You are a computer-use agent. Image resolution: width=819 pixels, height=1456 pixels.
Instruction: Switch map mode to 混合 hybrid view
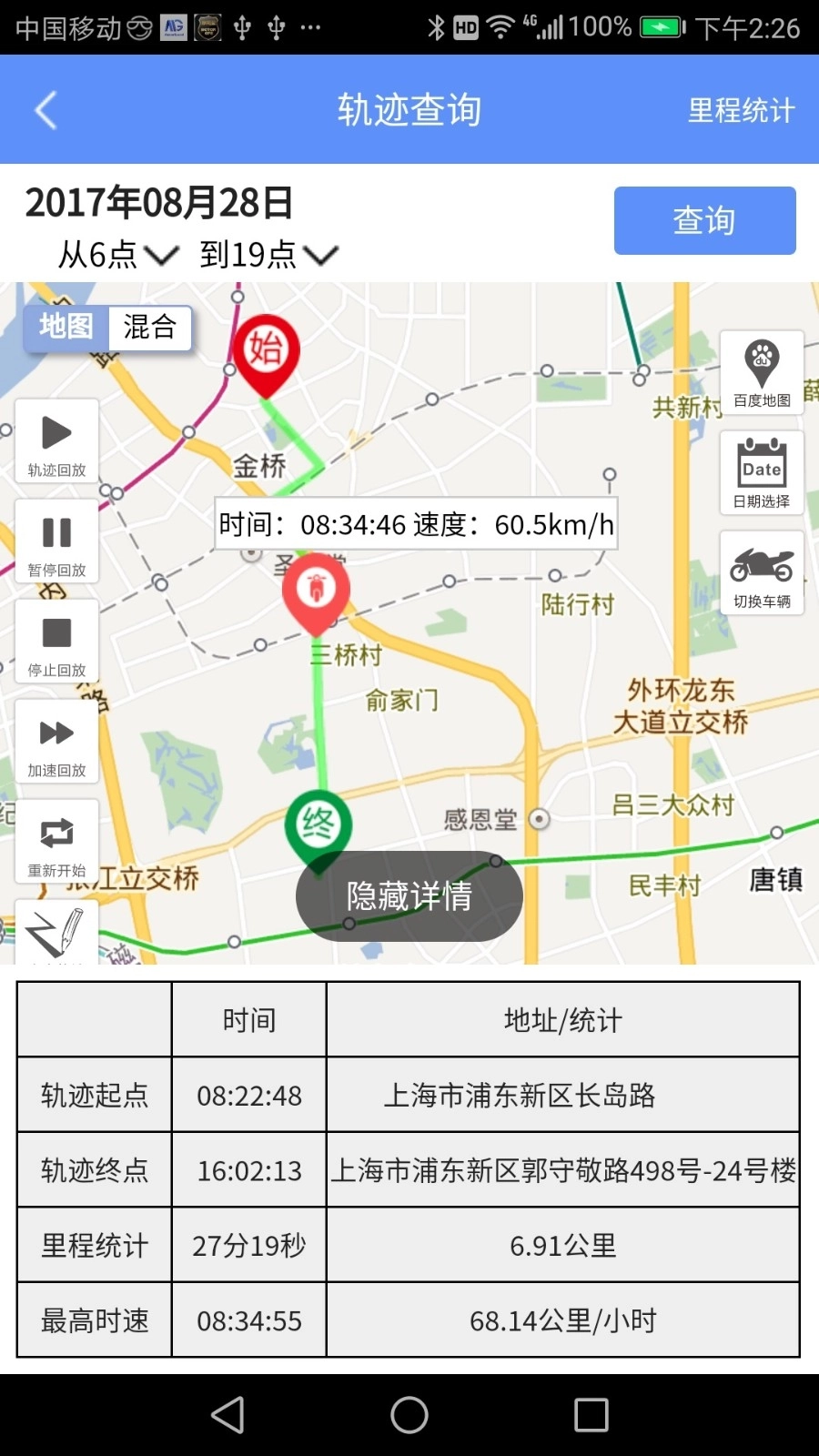point(149,328)
